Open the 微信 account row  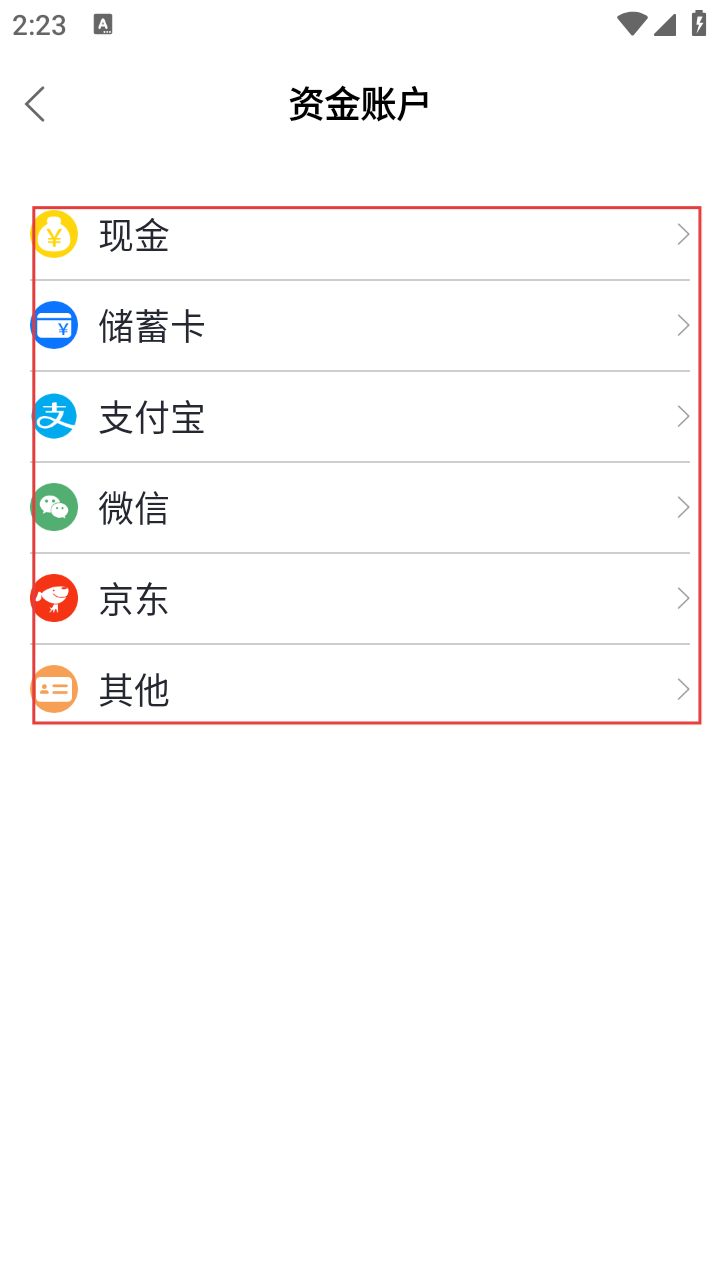click(x=360, y=508)
